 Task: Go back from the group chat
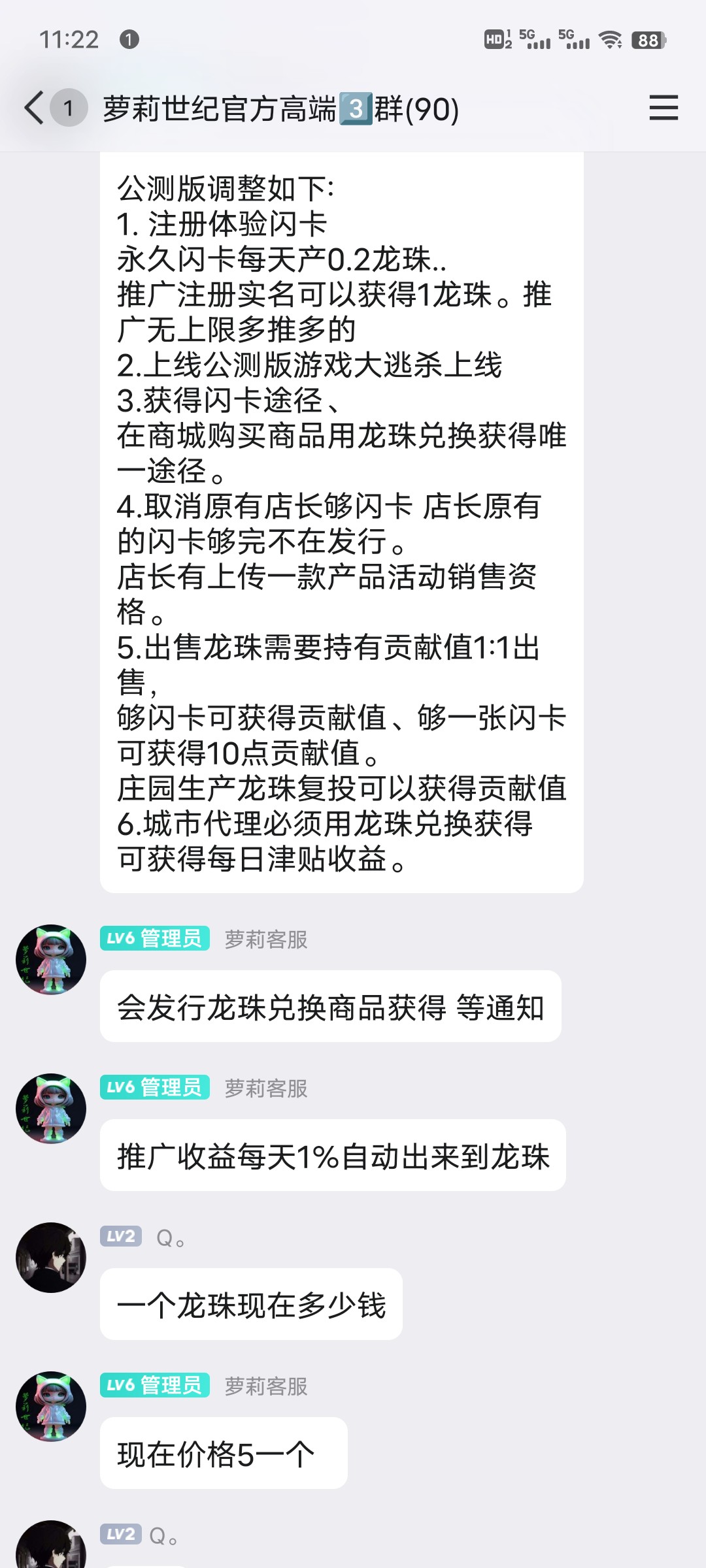coord(34,108)
